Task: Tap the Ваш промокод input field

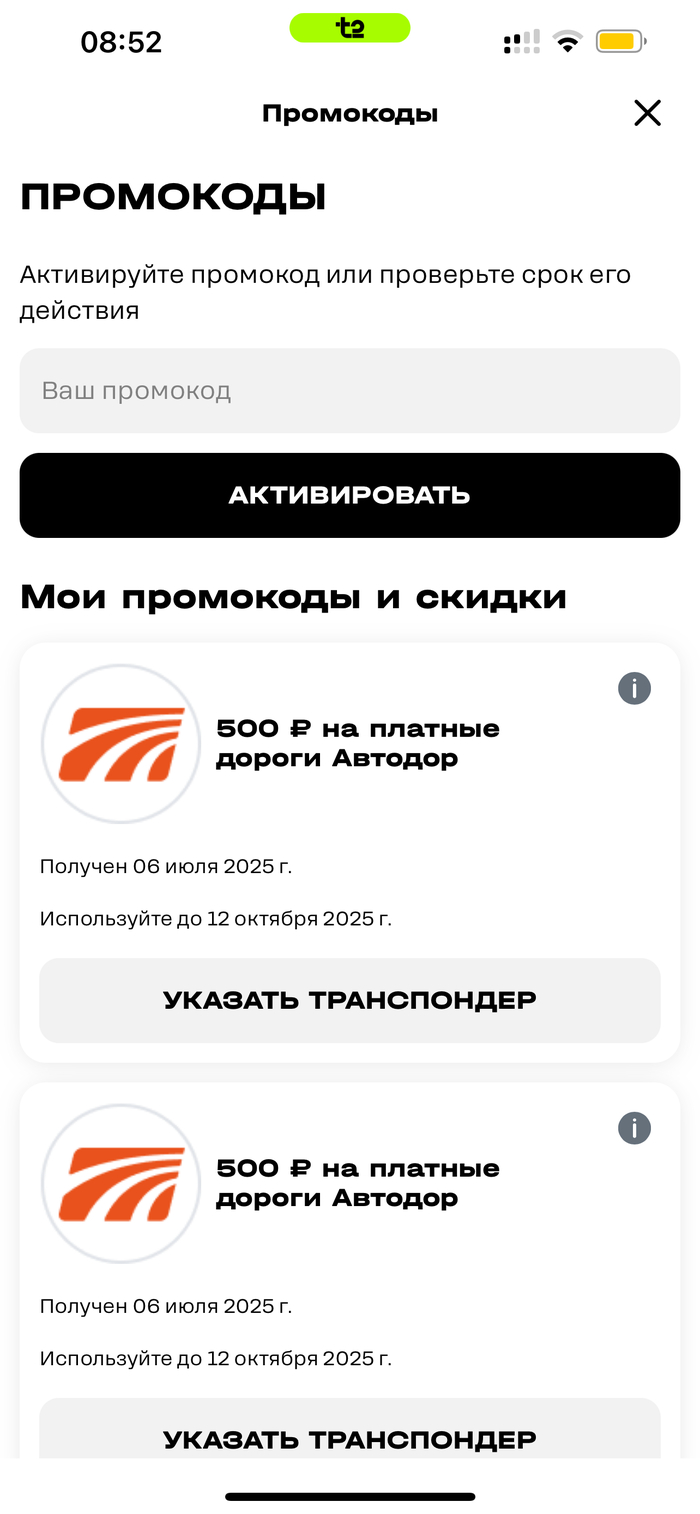Action: coord(350,390)
